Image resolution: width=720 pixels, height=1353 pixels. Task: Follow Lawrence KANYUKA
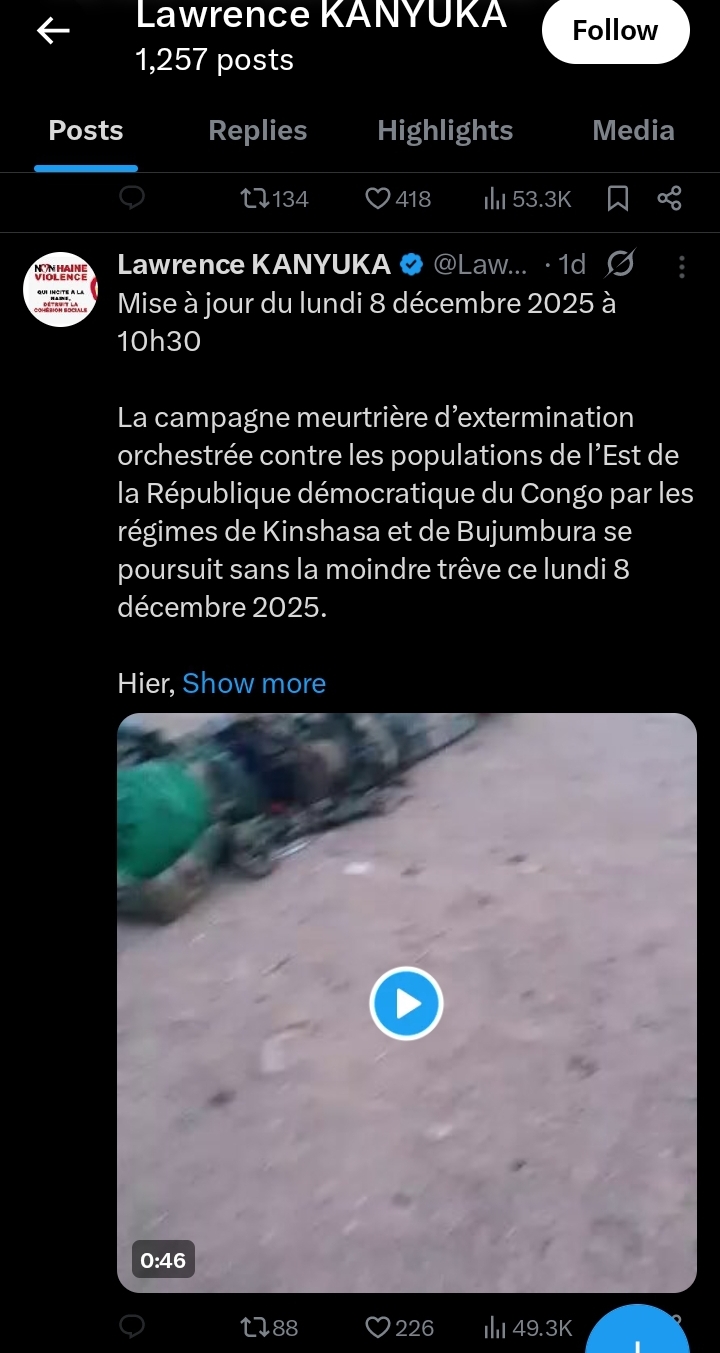click(615, 31)
